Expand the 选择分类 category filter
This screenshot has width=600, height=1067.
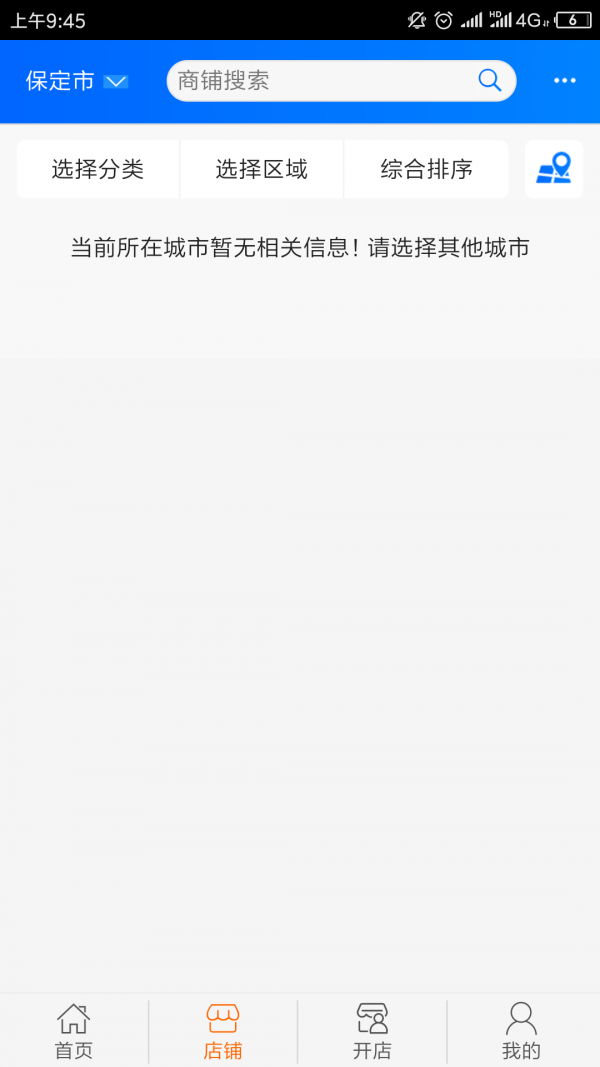point(98,169)
